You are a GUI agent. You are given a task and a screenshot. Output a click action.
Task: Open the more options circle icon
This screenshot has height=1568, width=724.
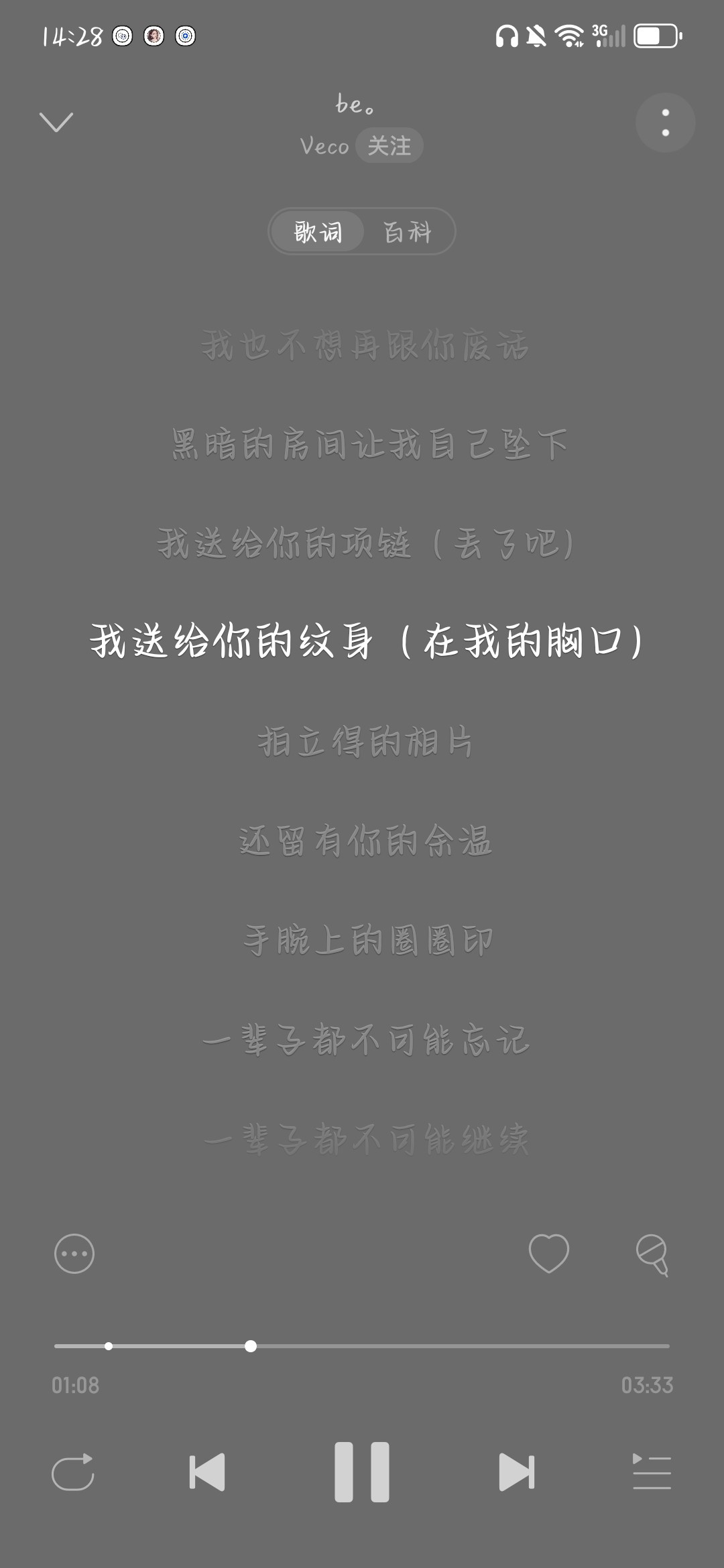(x=74, y=1253)
